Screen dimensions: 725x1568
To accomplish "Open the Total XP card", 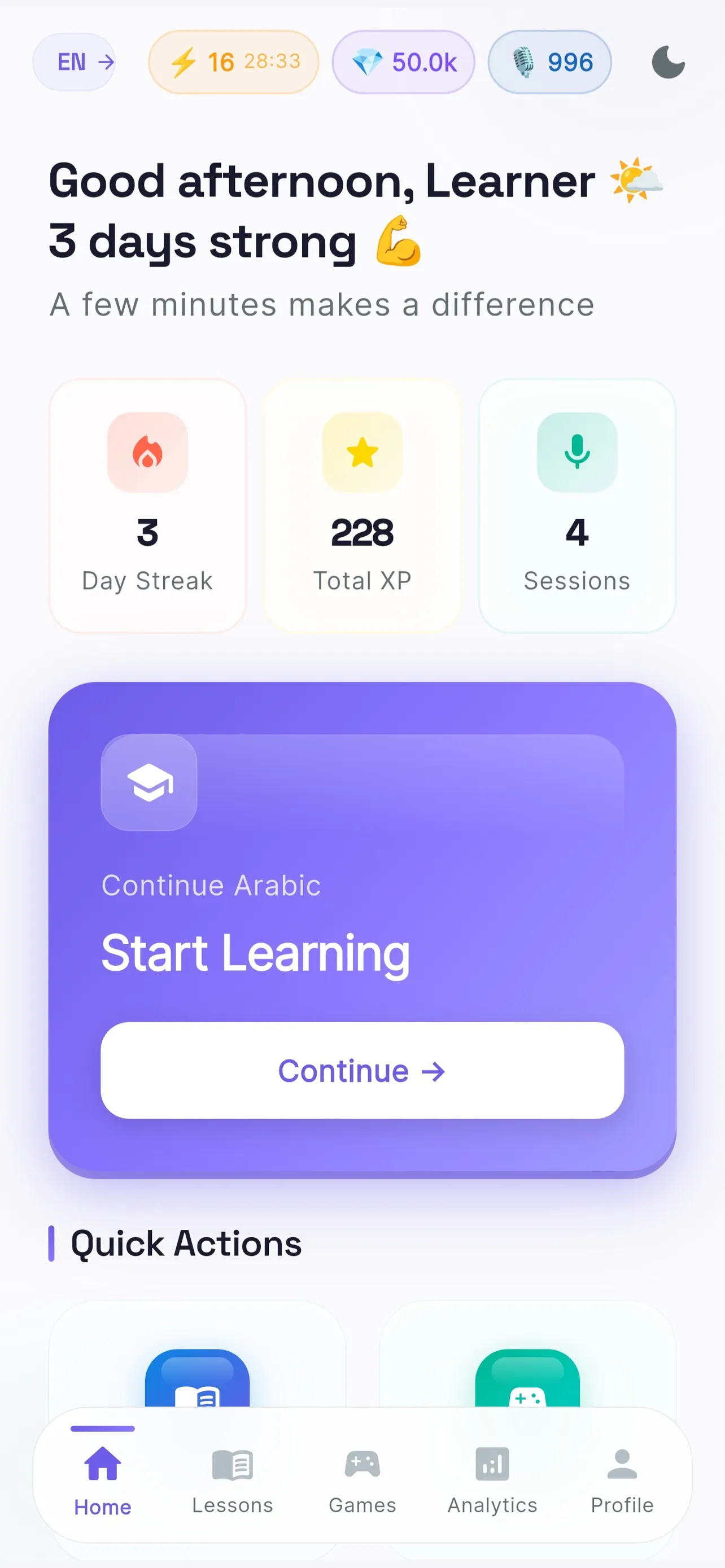I will pyautogui.click(x=362, y=506).
